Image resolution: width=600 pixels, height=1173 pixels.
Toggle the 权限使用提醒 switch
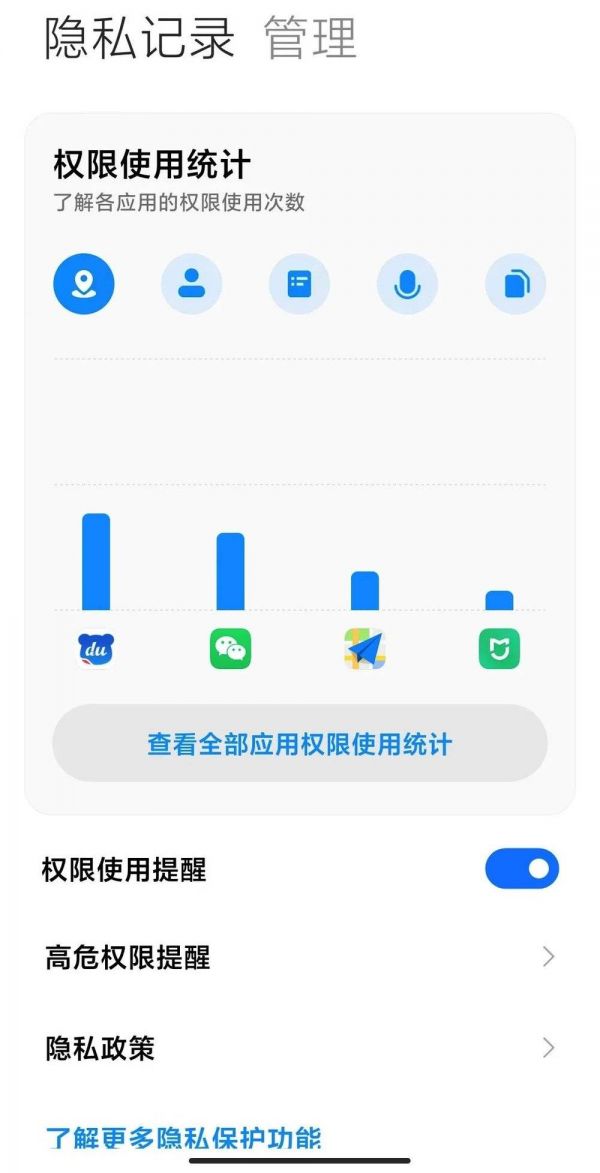(521, 869)
